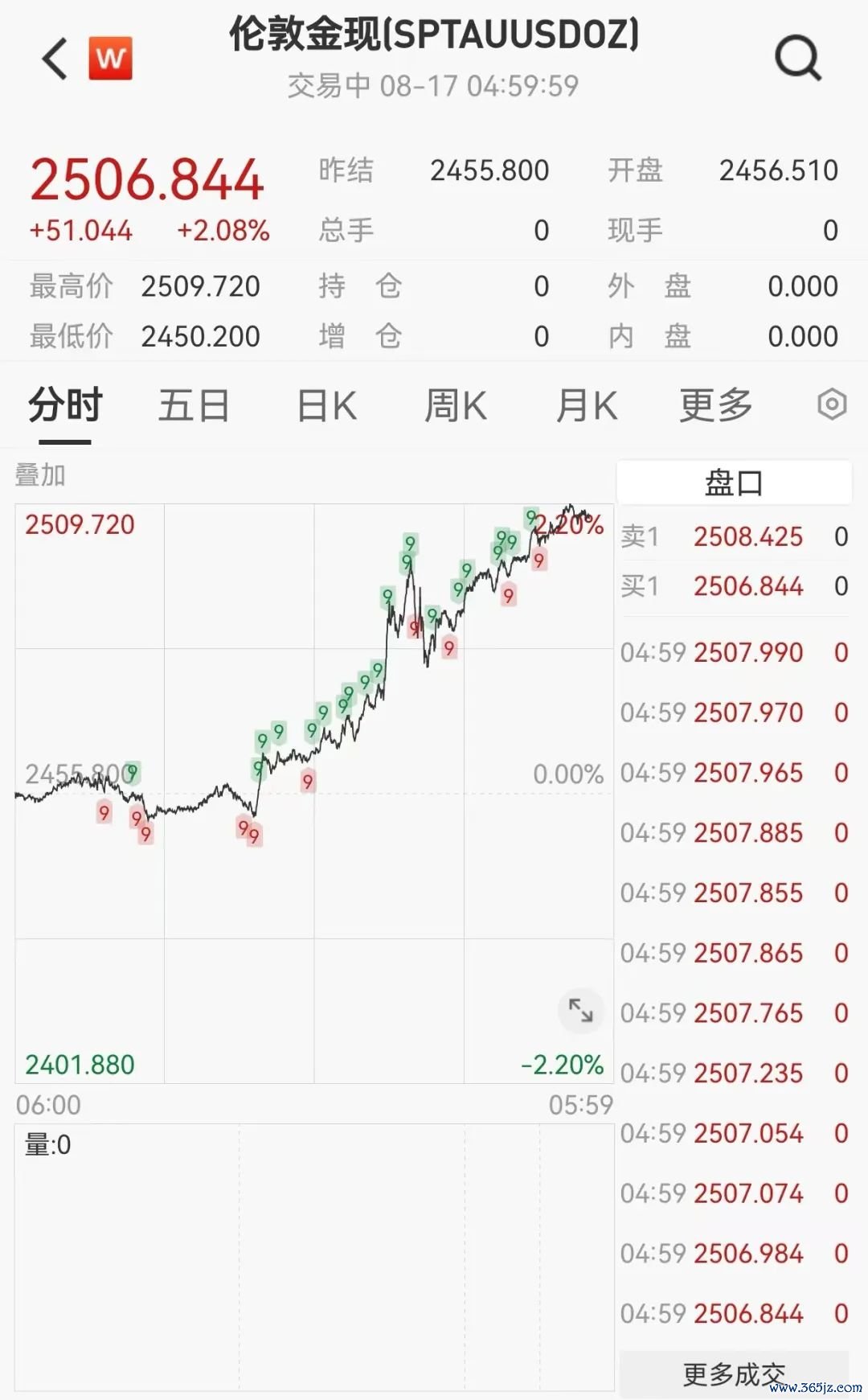
Task: Switch to the 五日 chart tab
Action: pyautogui.click(x=194, y=405)
